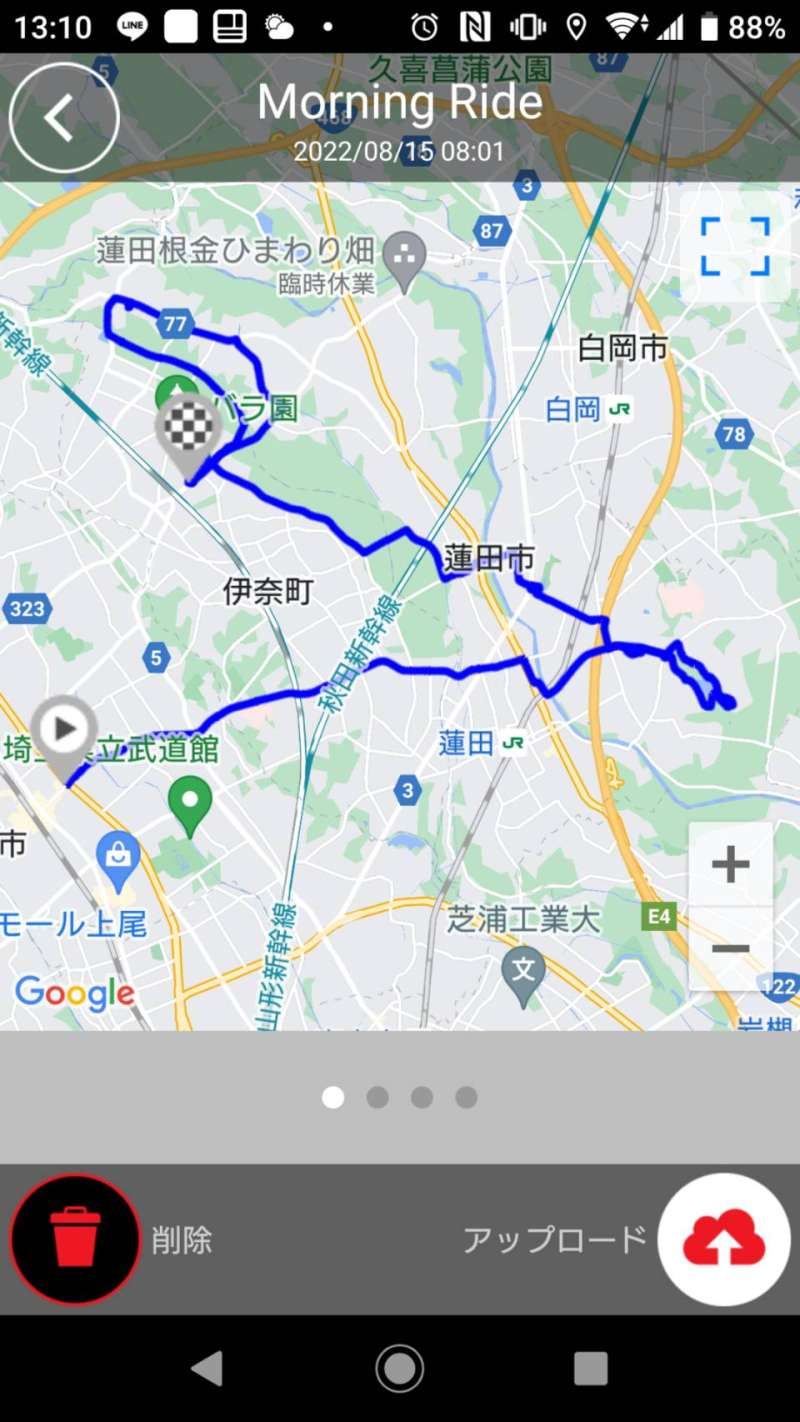Jump to the second page indicator dot
Viewport: 800px width, 1422px height.
coord(377,1098)
